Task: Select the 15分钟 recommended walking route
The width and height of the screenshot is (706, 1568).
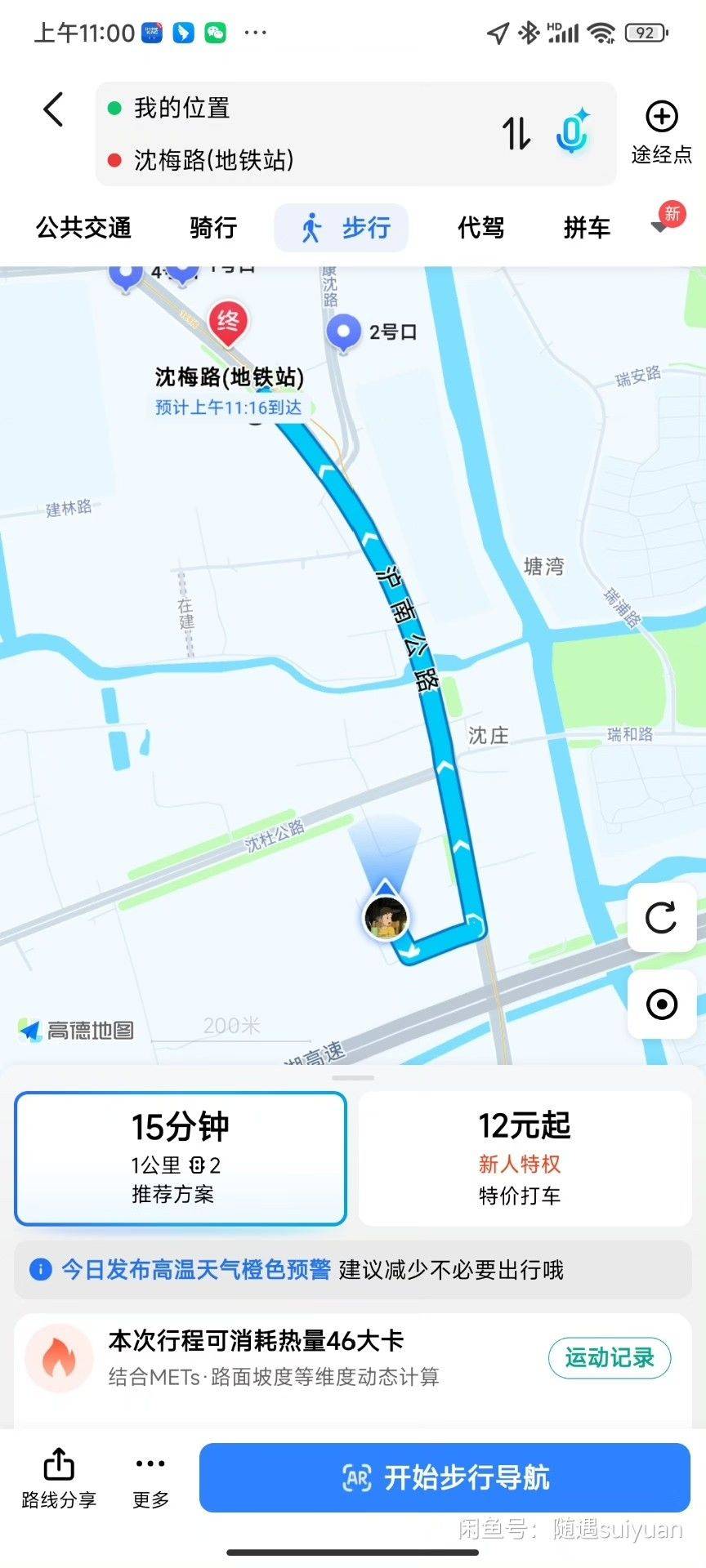Action: pos(181,1159)
